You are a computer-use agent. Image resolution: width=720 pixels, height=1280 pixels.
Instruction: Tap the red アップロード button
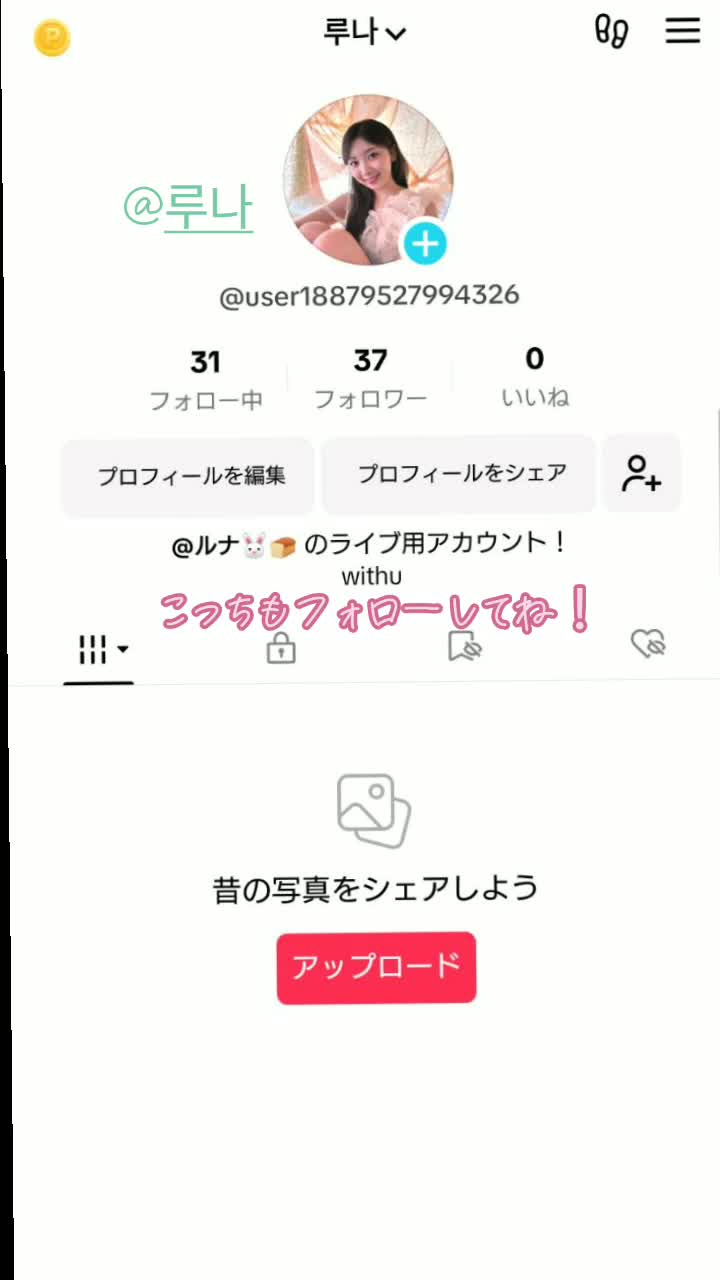[376, 967]
